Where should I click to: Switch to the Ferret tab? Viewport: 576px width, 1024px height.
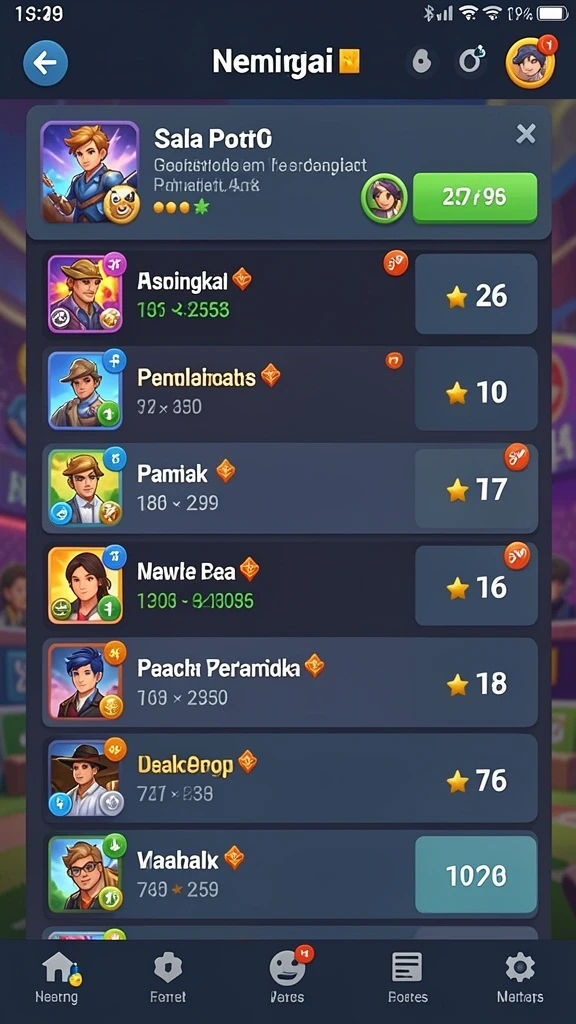(x=168, y=978)
